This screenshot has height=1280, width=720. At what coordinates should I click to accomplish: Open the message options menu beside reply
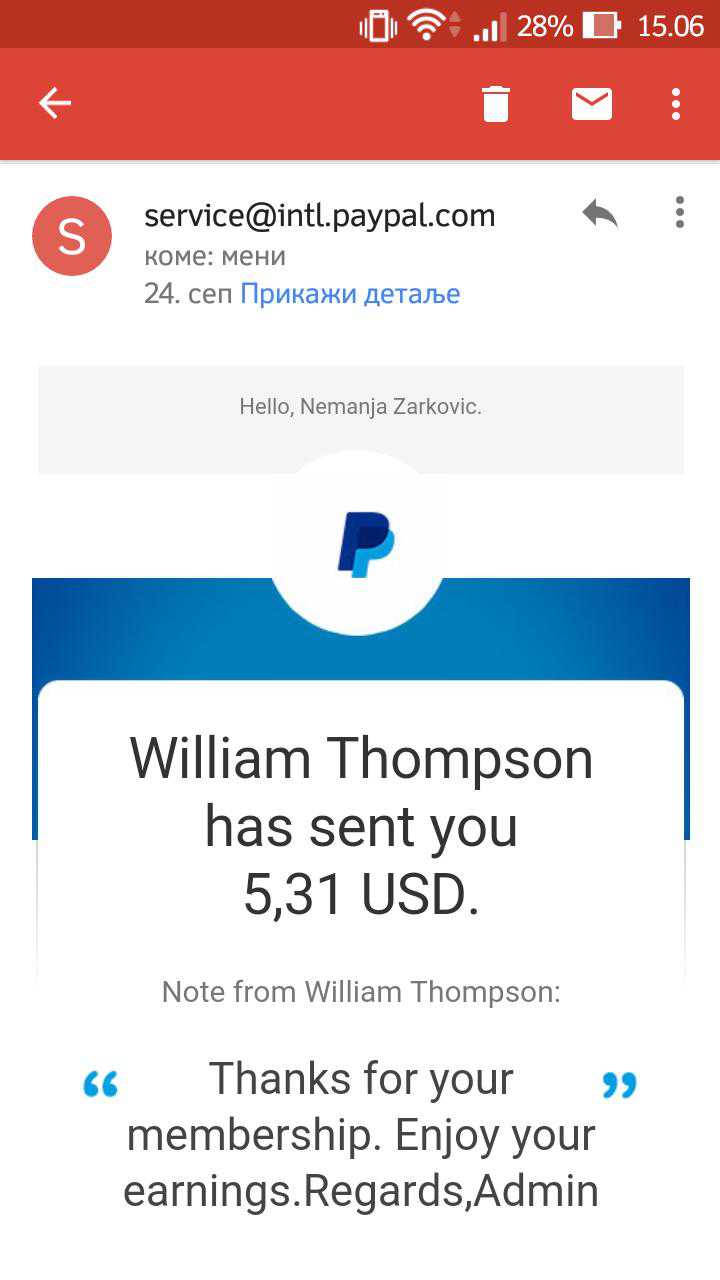click(679, 212)
